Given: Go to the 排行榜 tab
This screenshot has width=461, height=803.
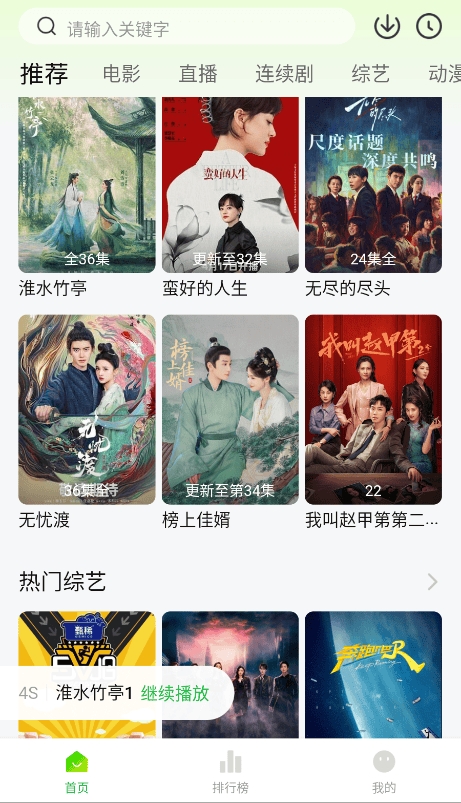Looking at the screenshot, I should (230, 772).
